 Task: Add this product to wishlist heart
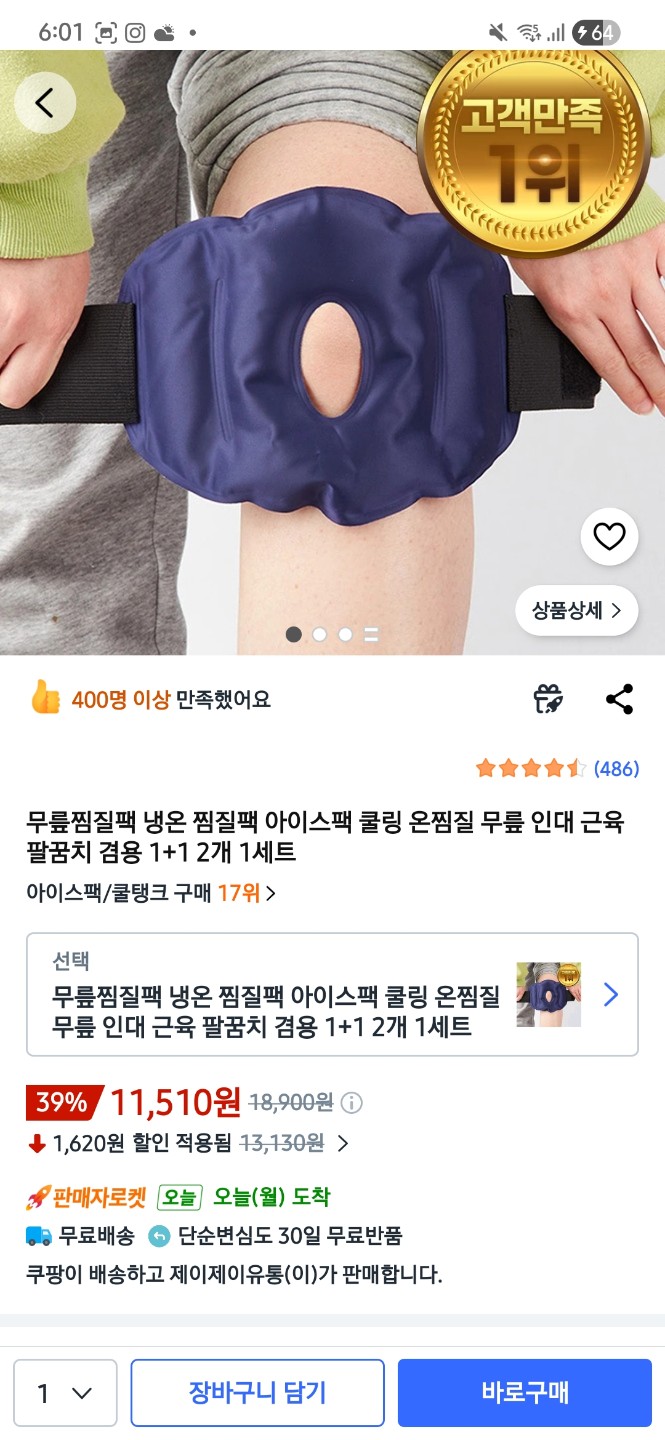click(x=609, y=538)
